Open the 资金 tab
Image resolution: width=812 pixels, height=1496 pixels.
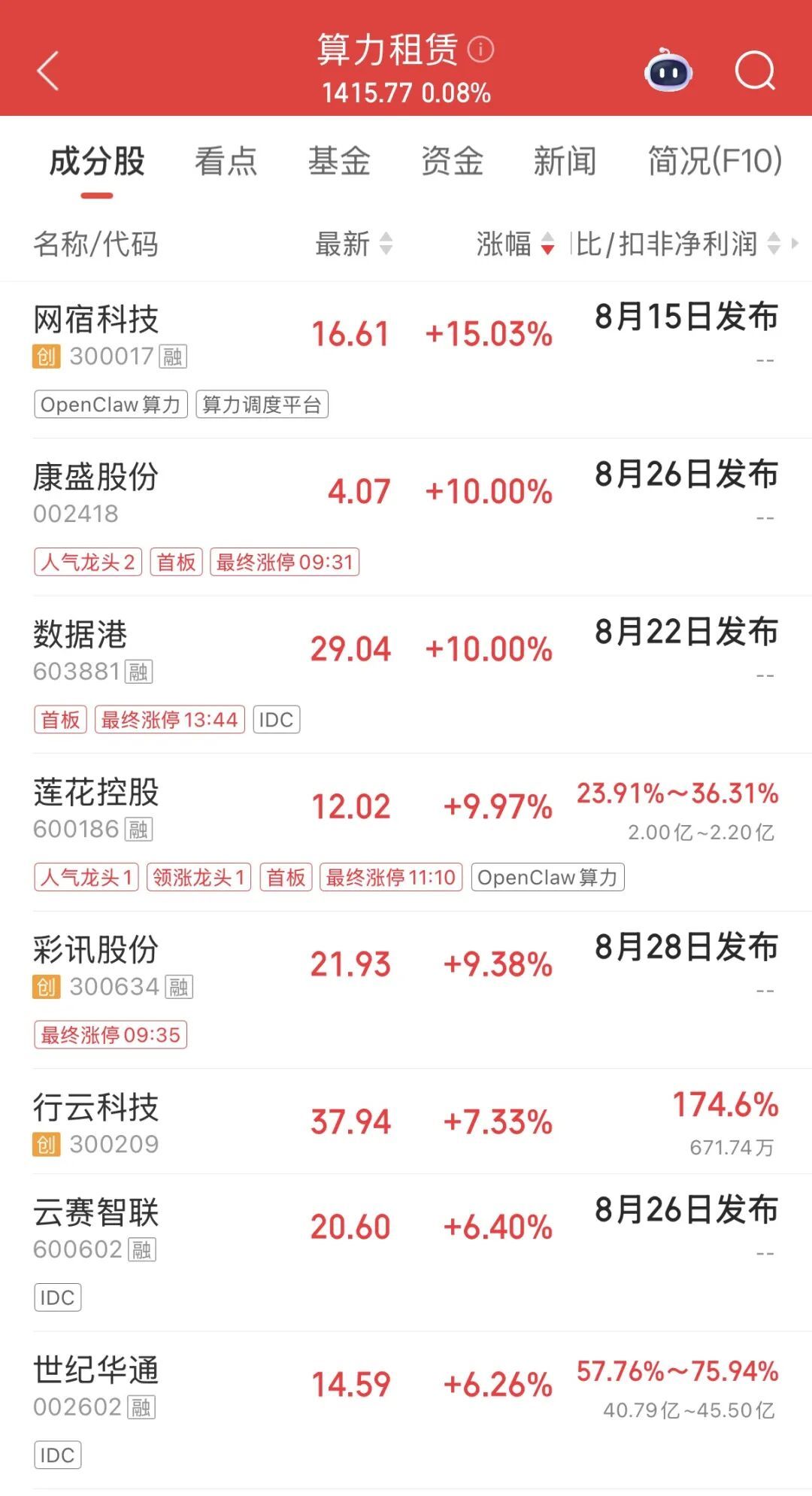(x=453, y=161)
